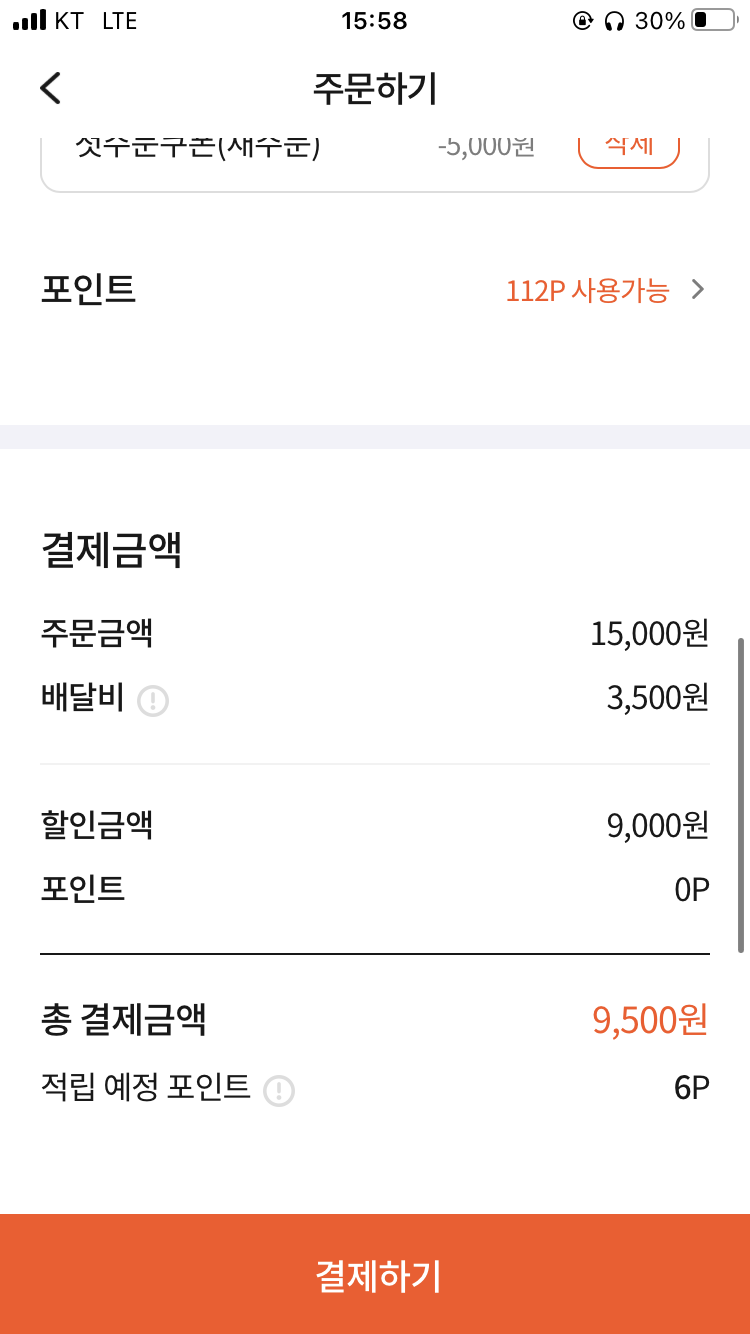Go back from the 주문하기 page
Screen dimensions: 750x1334
[51, 88]
